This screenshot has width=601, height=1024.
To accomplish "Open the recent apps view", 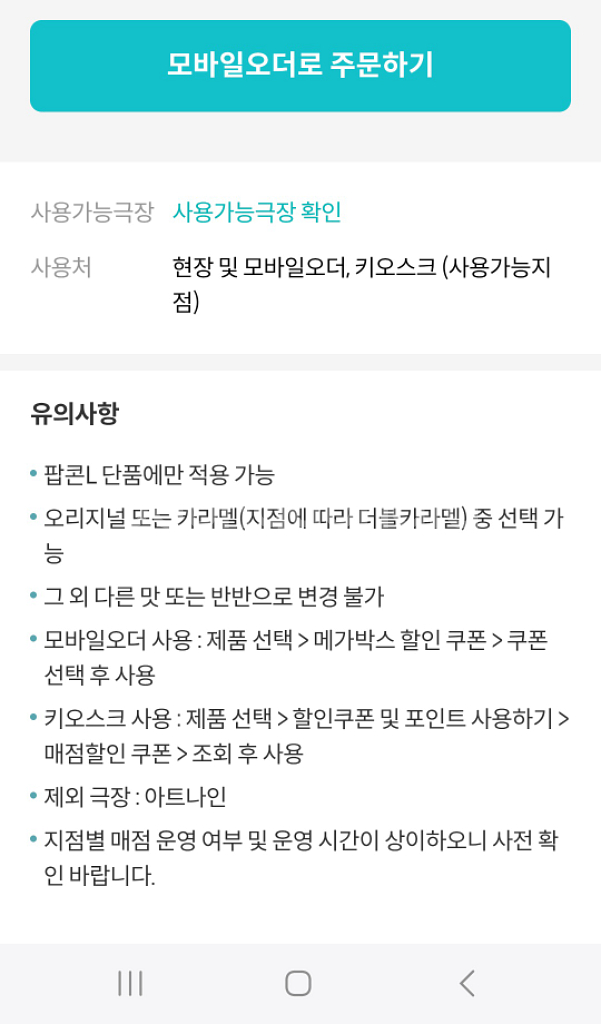I will [x=130, y=983].
